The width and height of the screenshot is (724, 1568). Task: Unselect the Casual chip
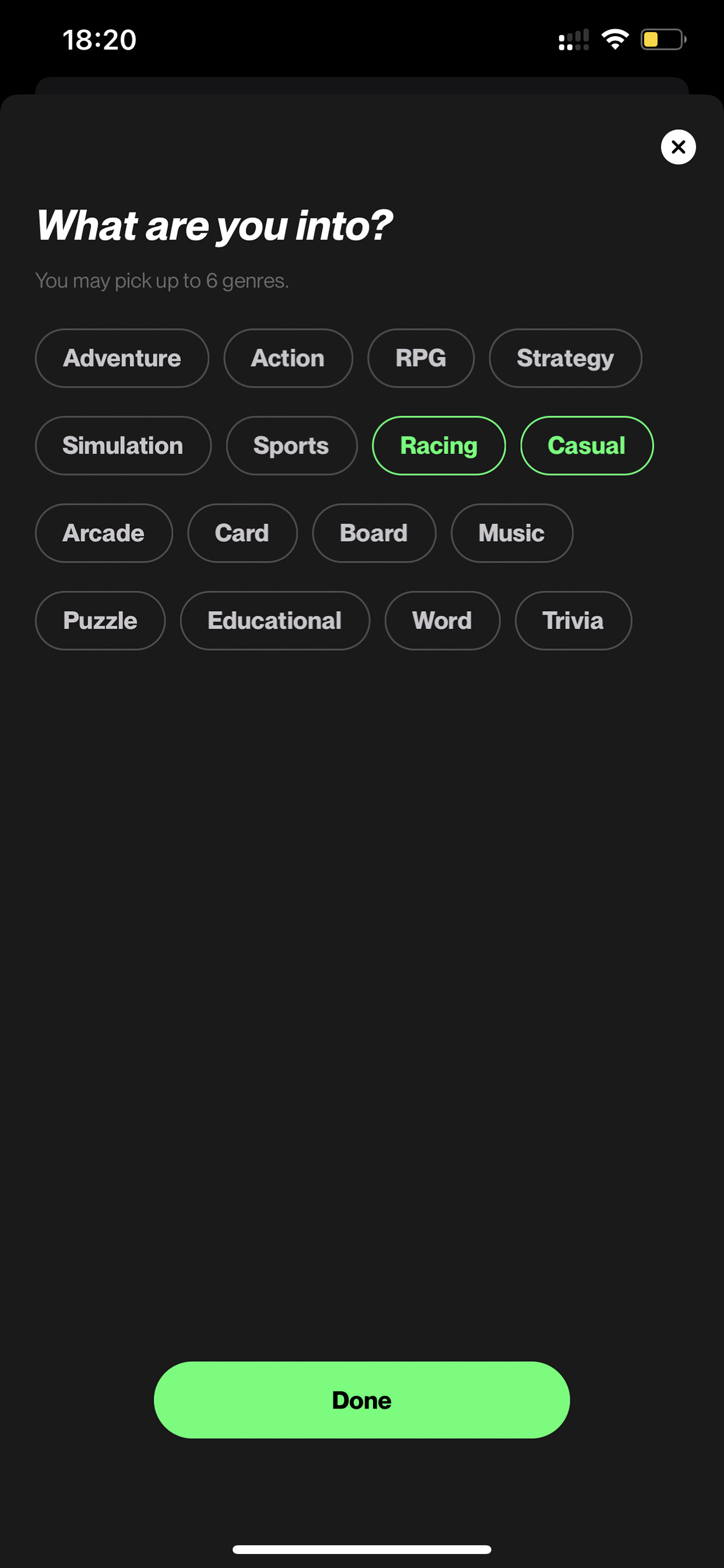pyautogui.click(x=587, y=446)
